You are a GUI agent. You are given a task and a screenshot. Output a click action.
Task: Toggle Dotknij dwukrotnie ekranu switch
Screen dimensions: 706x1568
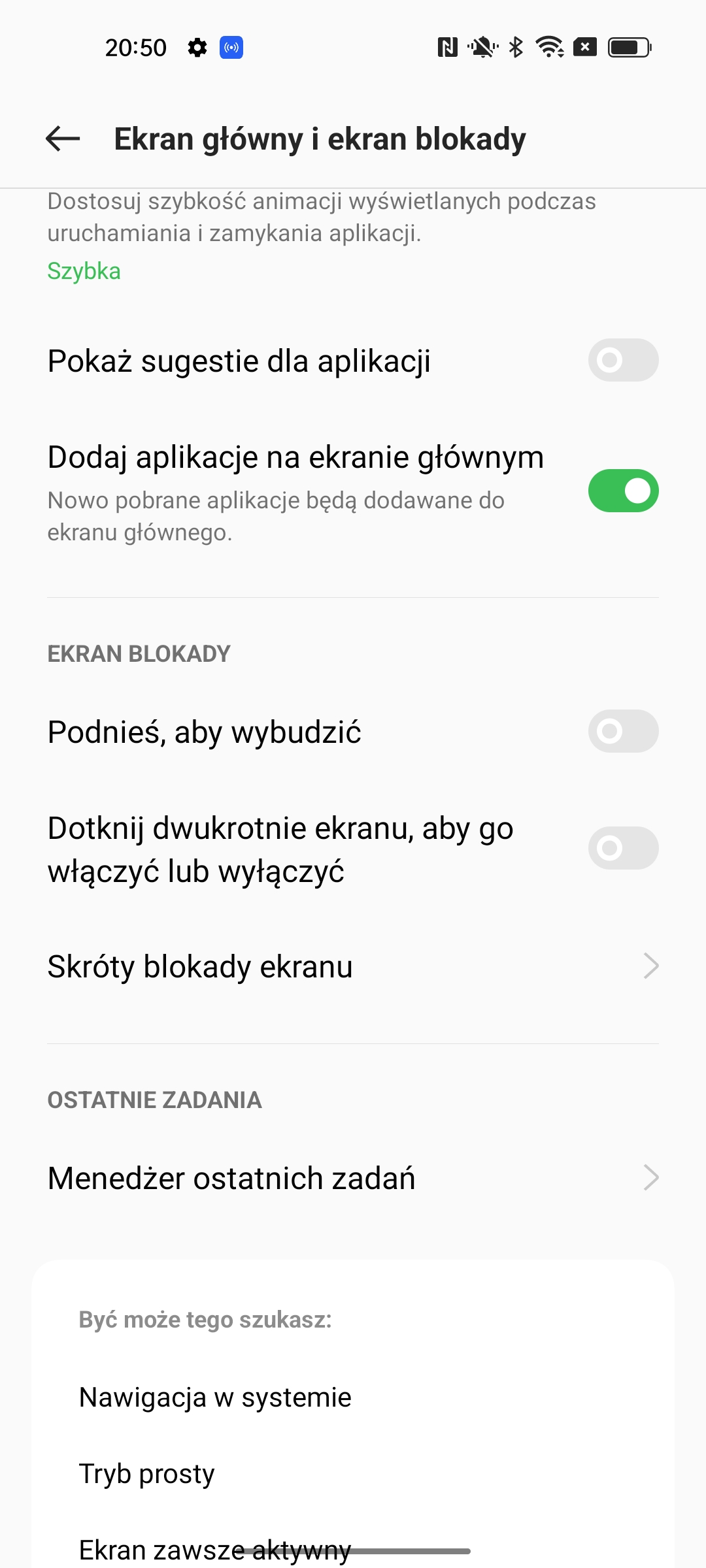(622, 848)
